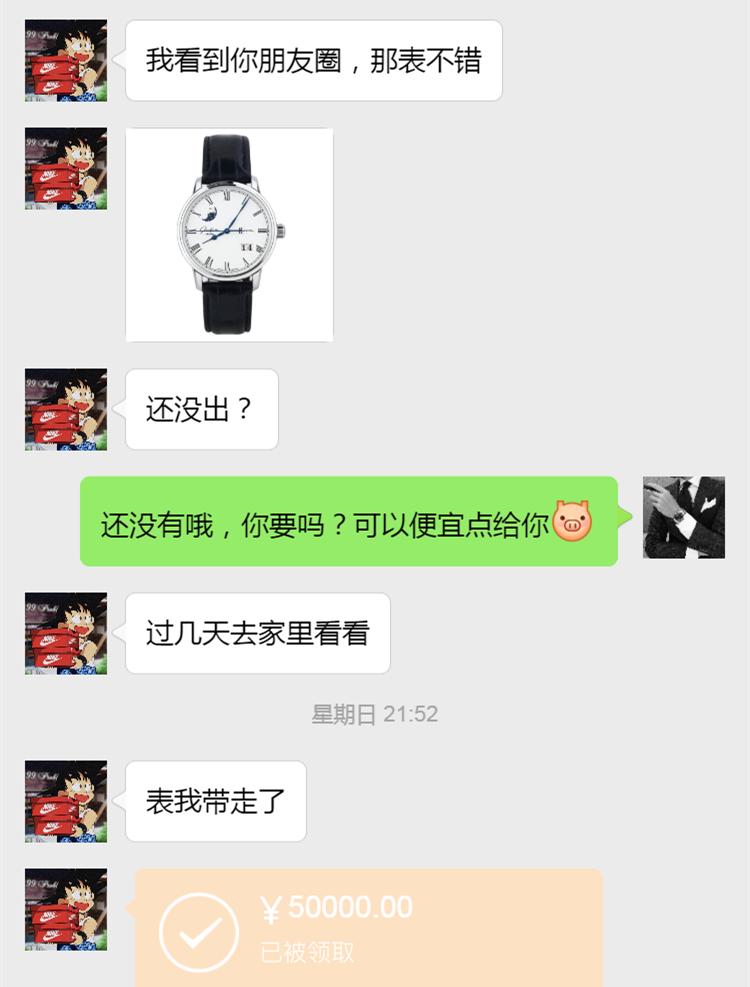
Task: Click the ¥50000.00 amount text
Action: (x=335, y=906)
